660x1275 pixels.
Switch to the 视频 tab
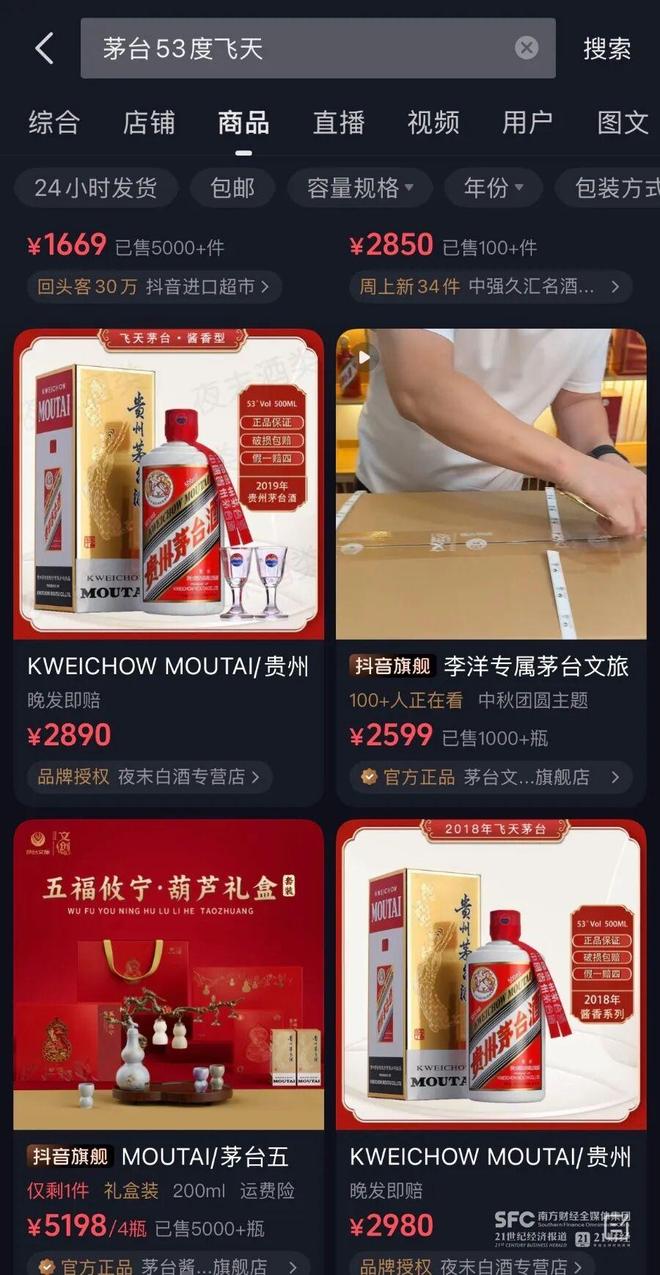434,123
